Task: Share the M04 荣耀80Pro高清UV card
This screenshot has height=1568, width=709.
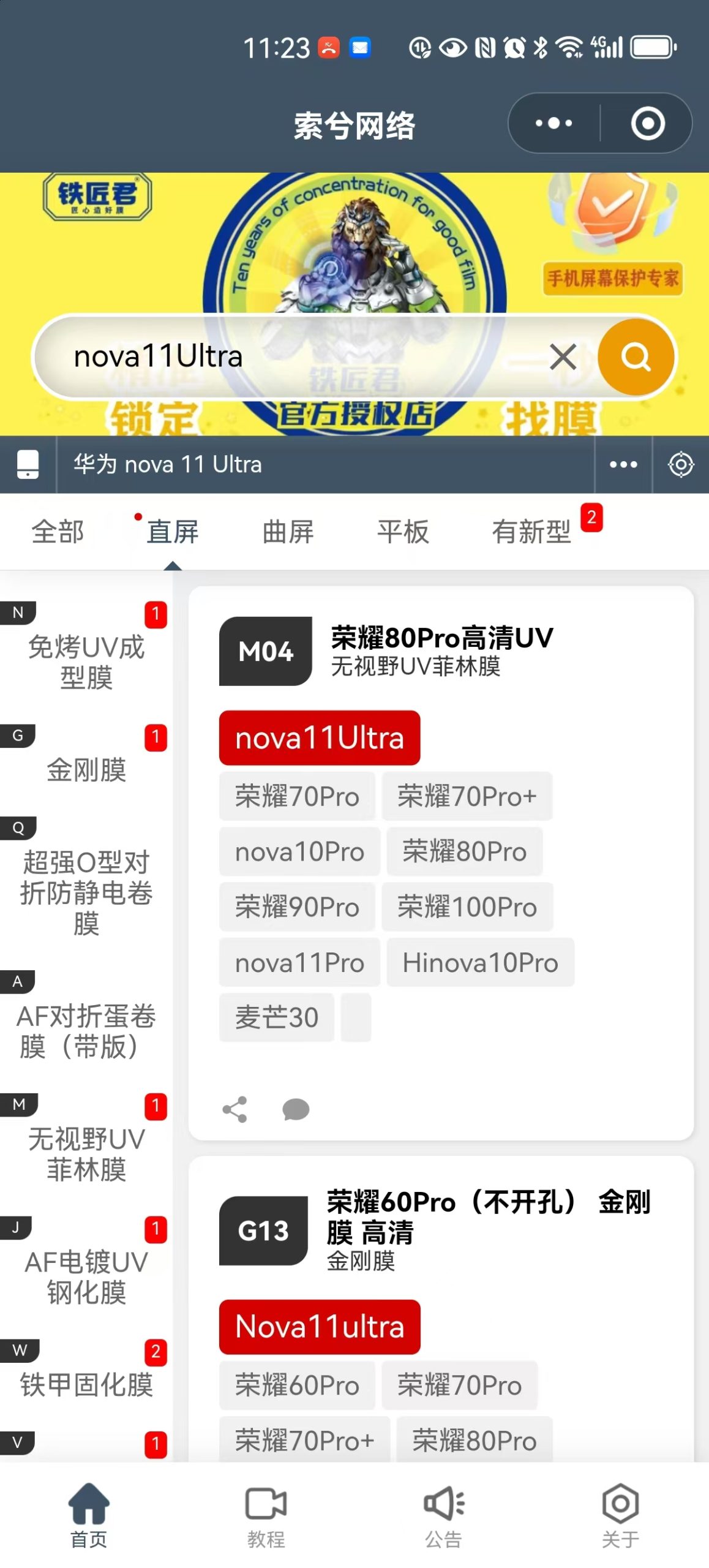Action: [234, 1109]
